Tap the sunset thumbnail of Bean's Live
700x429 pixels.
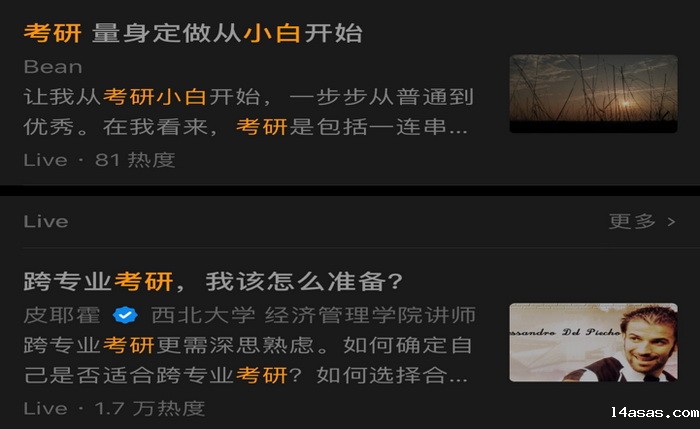(593, 94)
